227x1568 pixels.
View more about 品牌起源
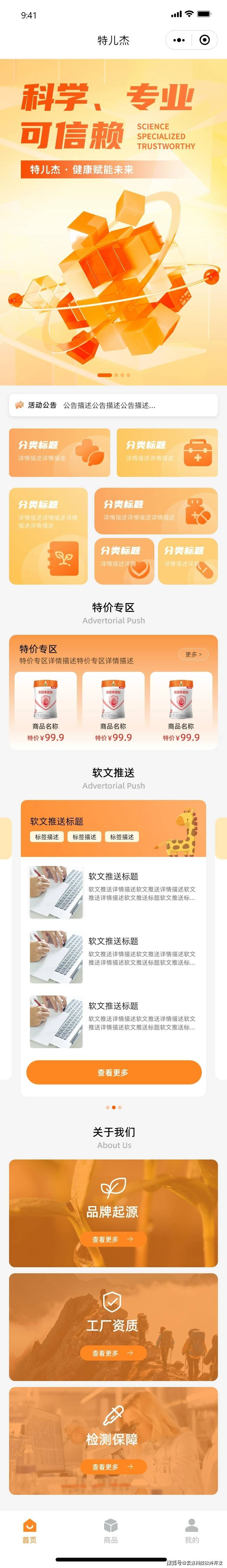click(113, 1239)
